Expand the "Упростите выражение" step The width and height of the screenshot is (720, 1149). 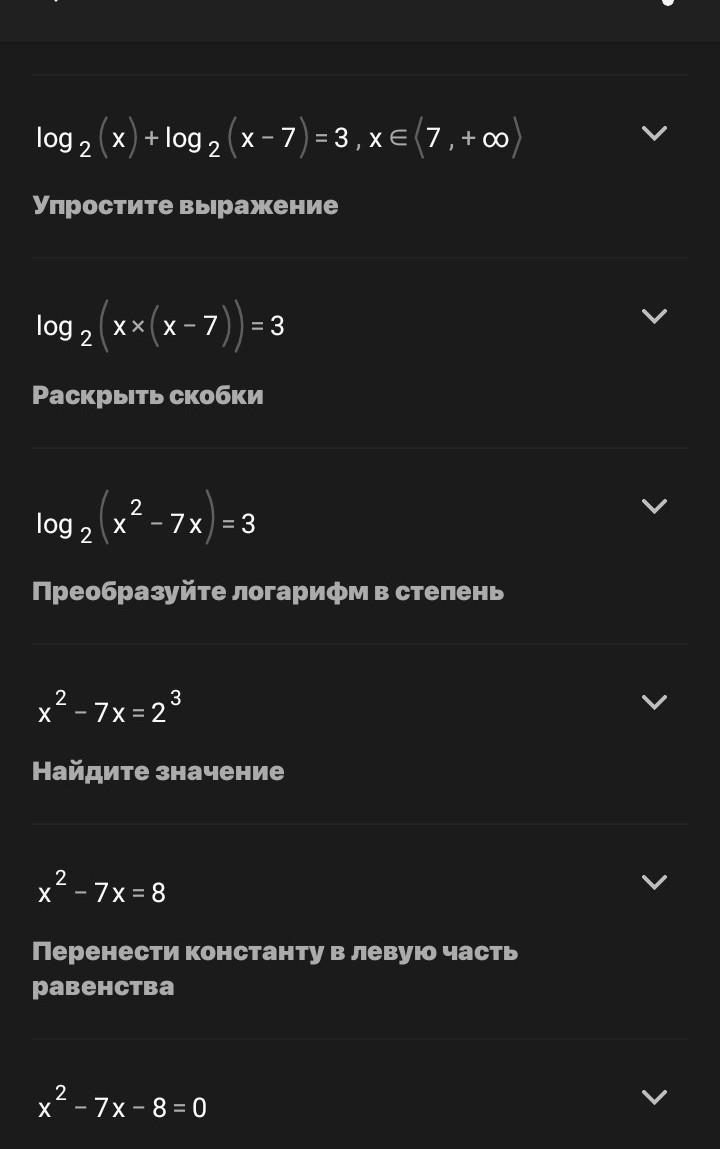coord(653,133)
